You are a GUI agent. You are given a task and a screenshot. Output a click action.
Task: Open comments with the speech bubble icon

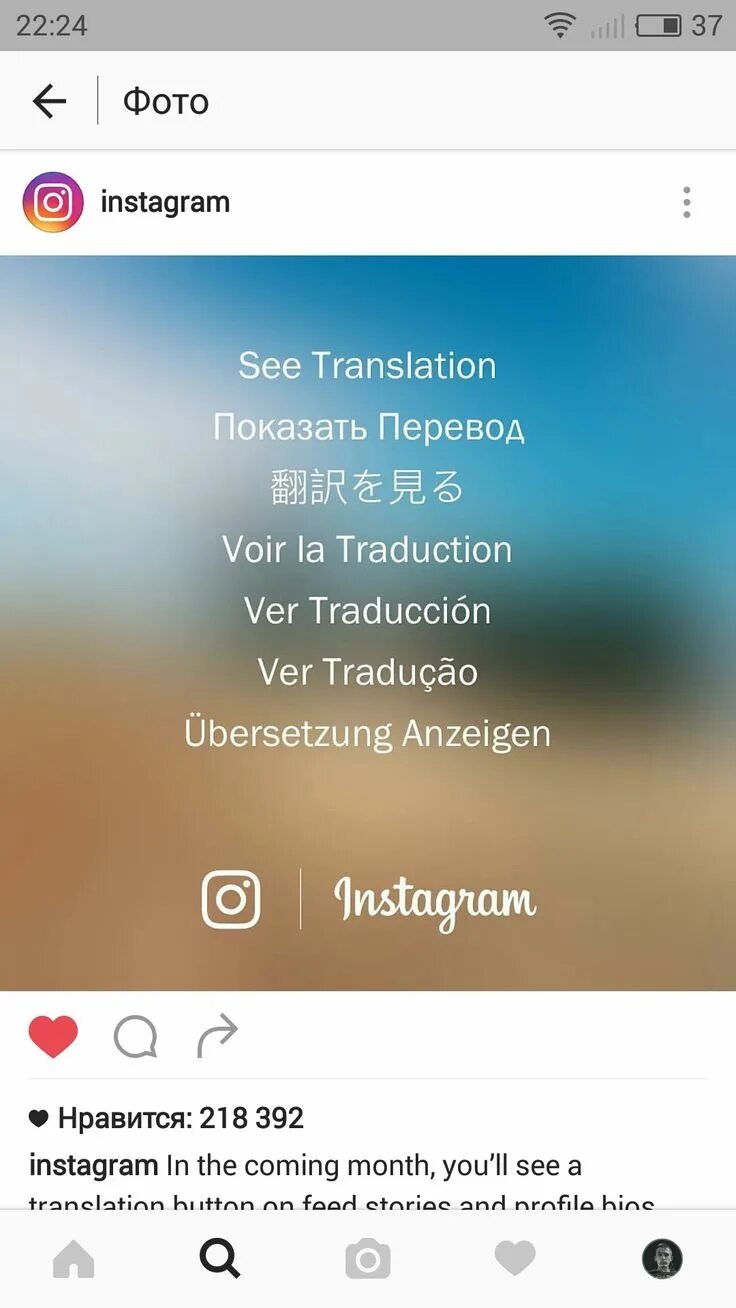click(135, 1037)
